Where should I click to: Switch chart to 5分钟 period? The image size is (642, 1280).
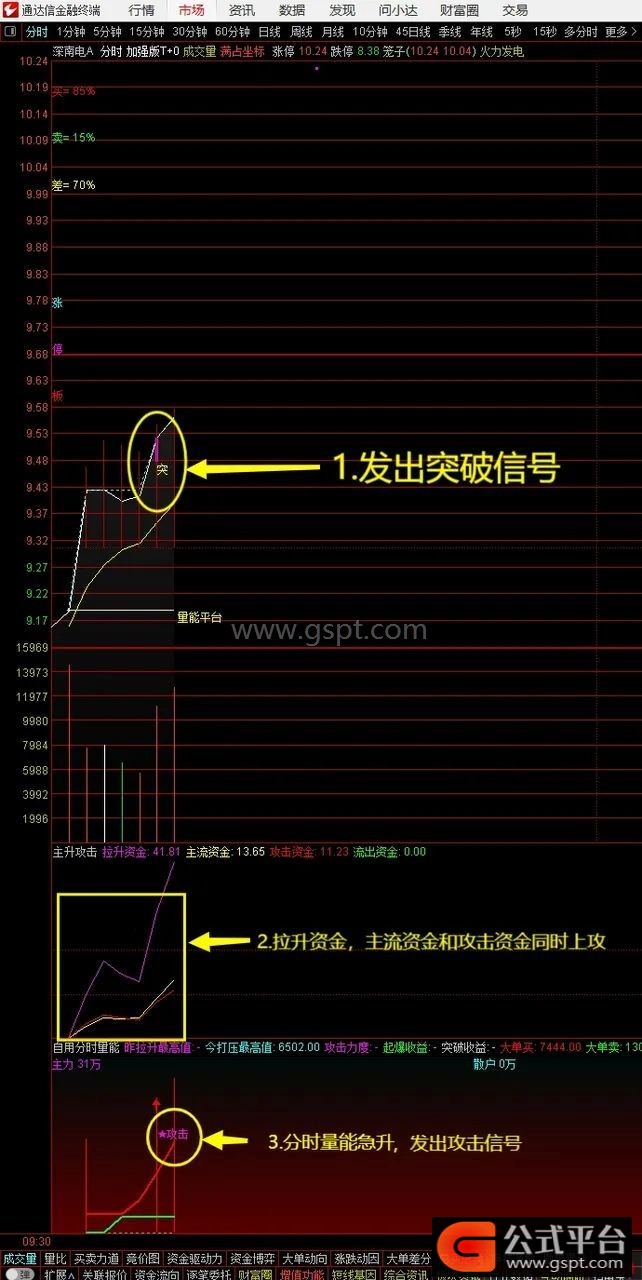tap(107, 32)
